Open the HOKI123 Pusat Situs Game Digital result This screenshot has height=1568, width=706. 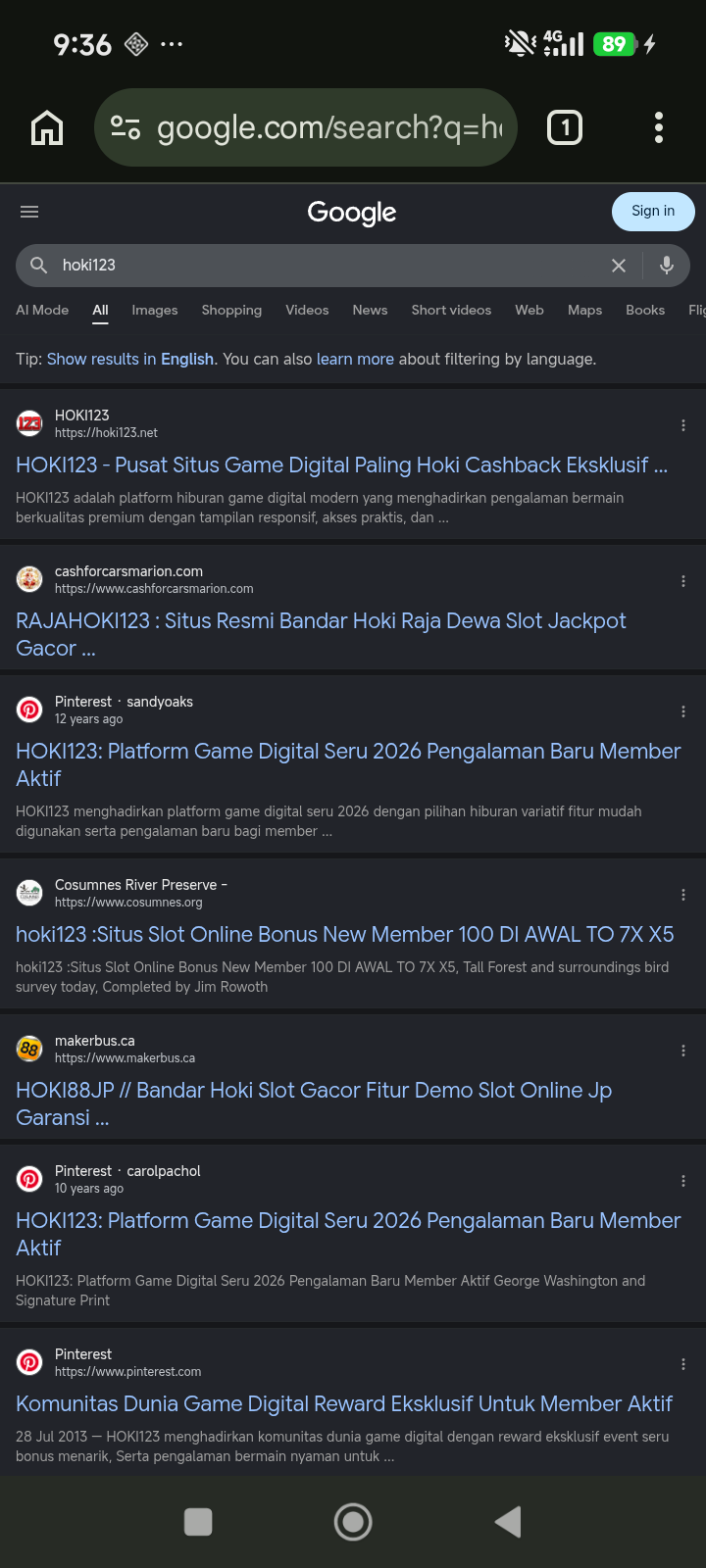click(x=341, y=465)
